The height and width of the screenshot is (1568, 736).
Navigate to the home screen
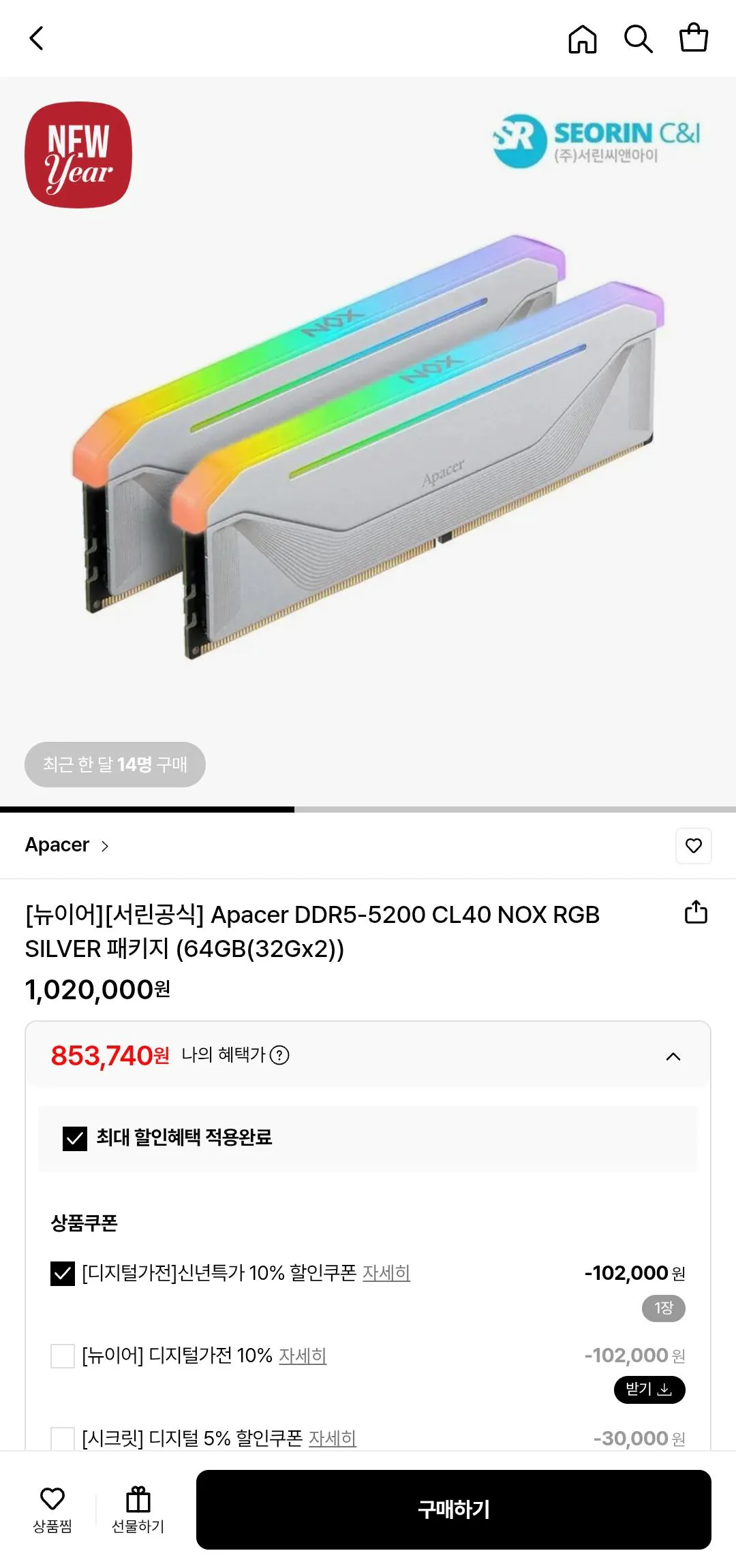point(583,39)
